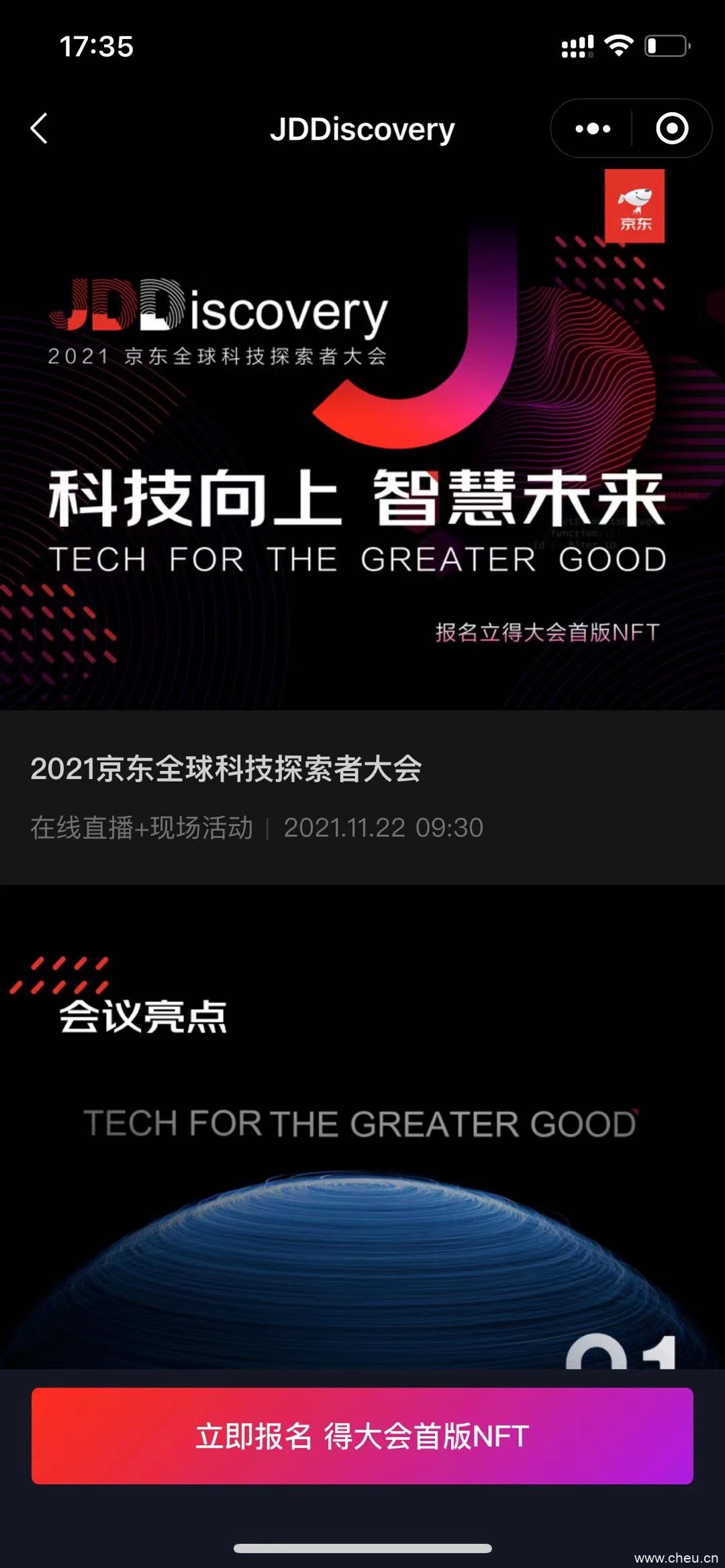725x1568 pixels.
Task: Go back from JDDiscovery page
Action: [40, 128]
